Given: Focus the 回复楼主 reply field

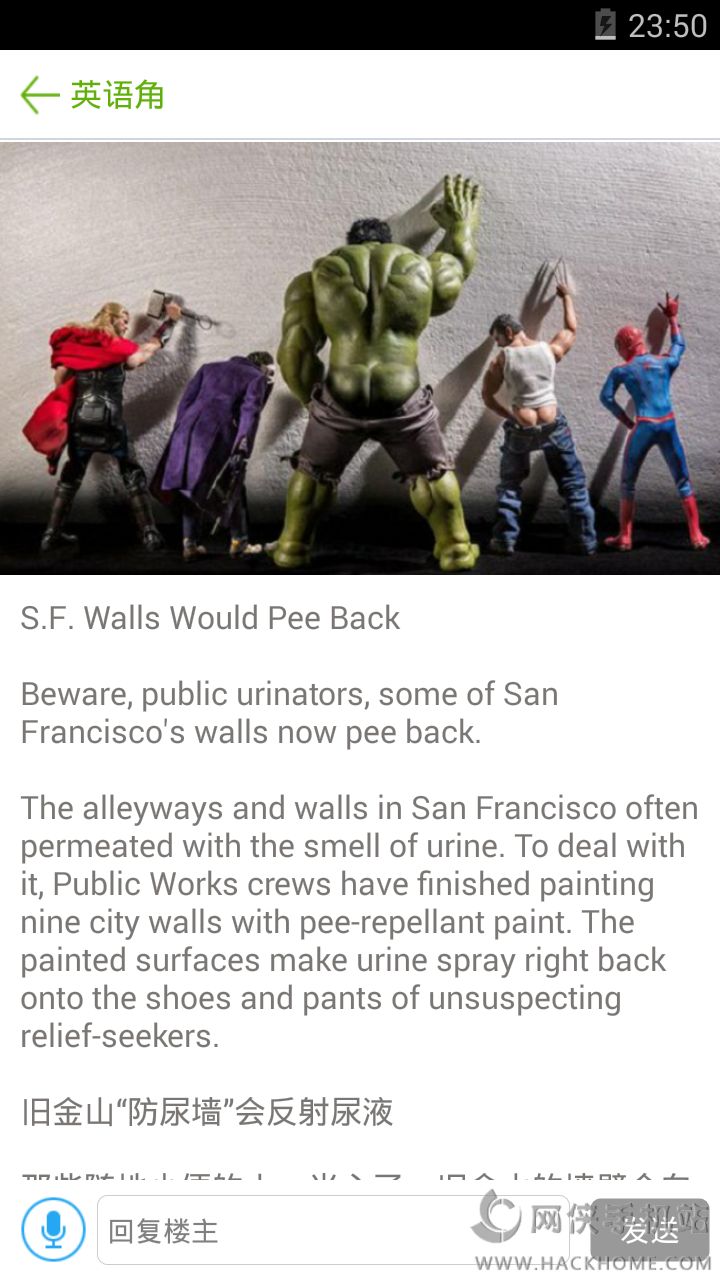Looking at the screenshot, I should [333, 1230].
